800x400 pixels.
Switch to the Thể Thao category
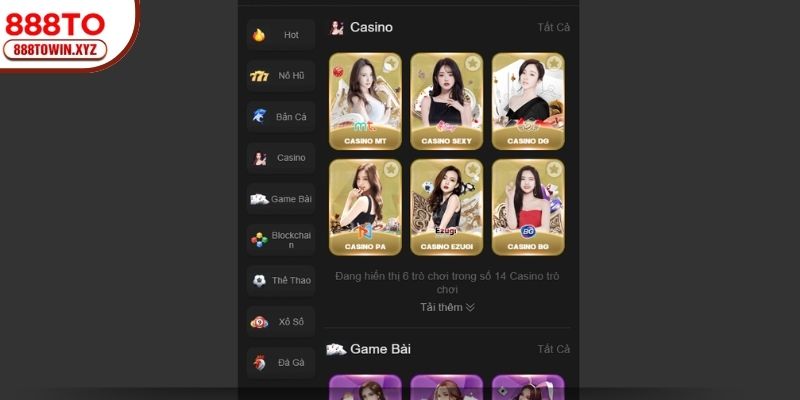coord(280,281)
